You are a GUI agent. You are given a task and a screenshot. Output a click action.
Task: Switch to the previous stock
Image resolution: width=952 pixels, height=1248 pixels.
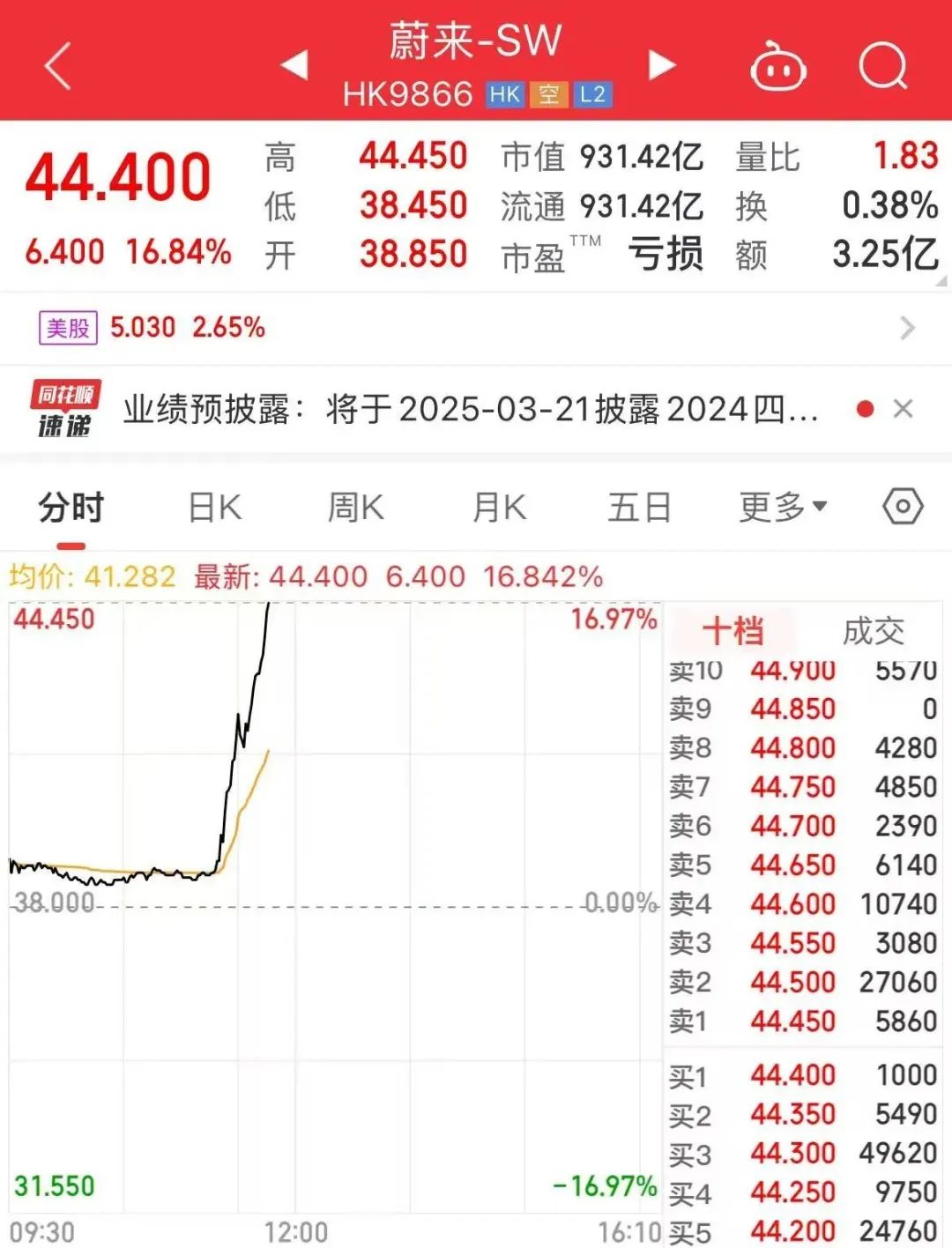click(294, 65)
